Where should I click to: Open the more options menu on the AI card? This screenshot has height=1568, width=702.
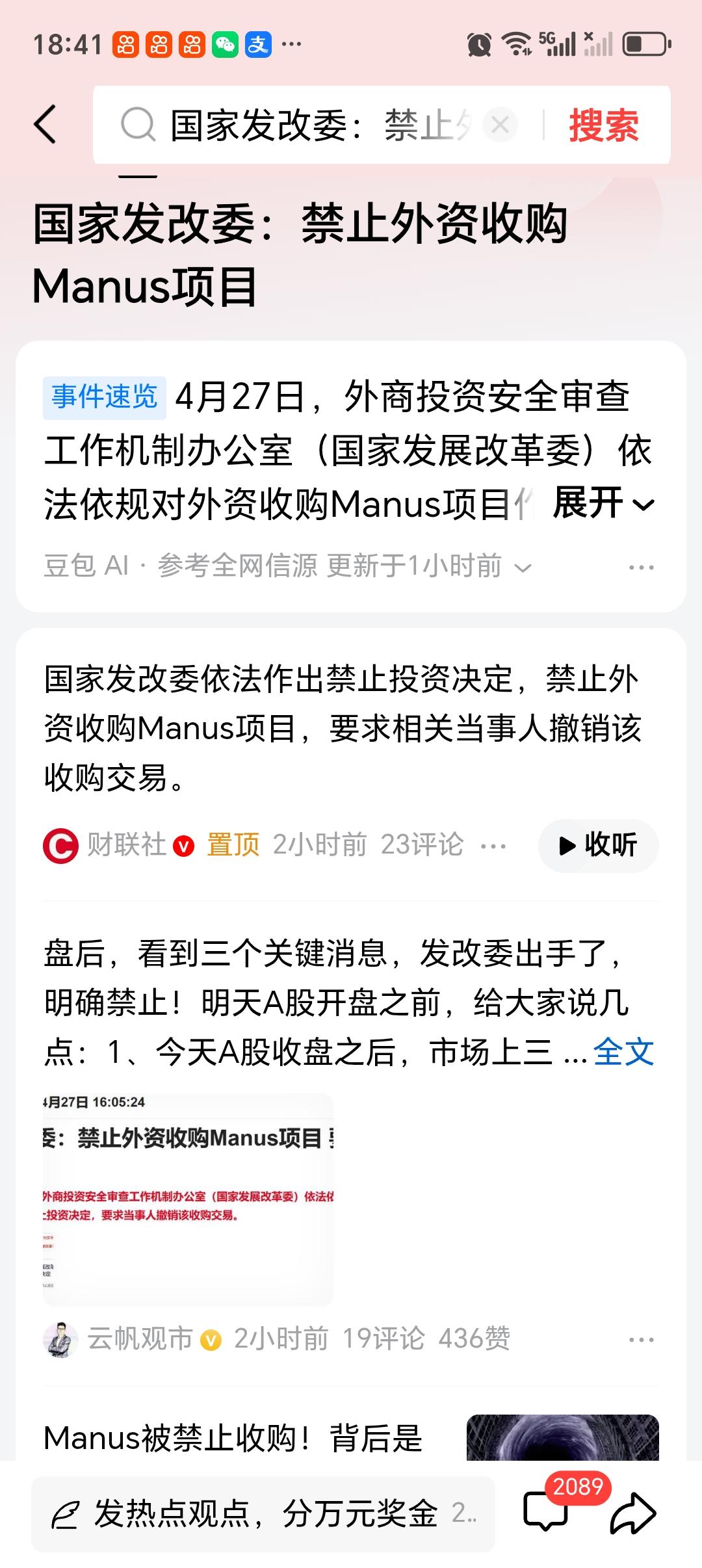641,566
